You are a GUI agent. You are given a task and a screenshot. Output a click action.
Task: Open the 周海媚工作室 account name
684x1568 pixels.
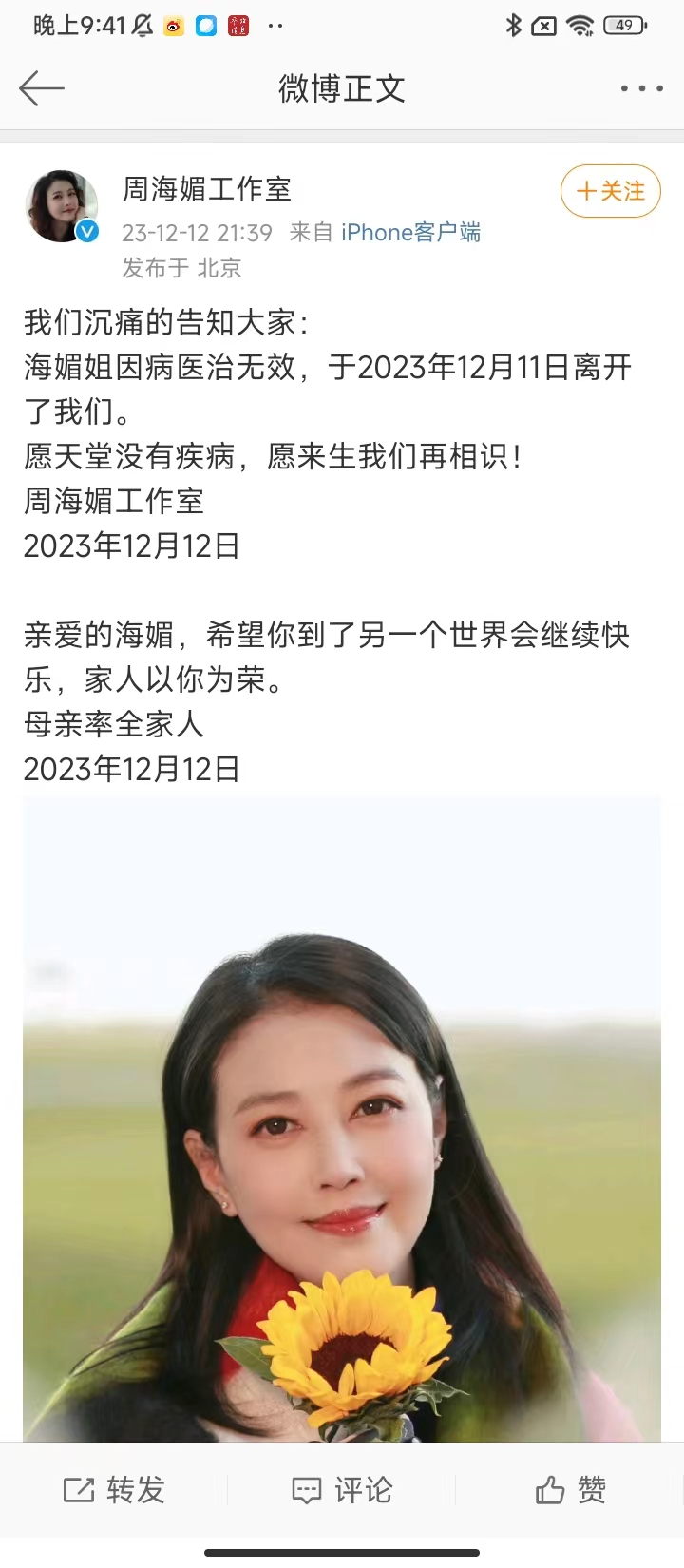206,189
